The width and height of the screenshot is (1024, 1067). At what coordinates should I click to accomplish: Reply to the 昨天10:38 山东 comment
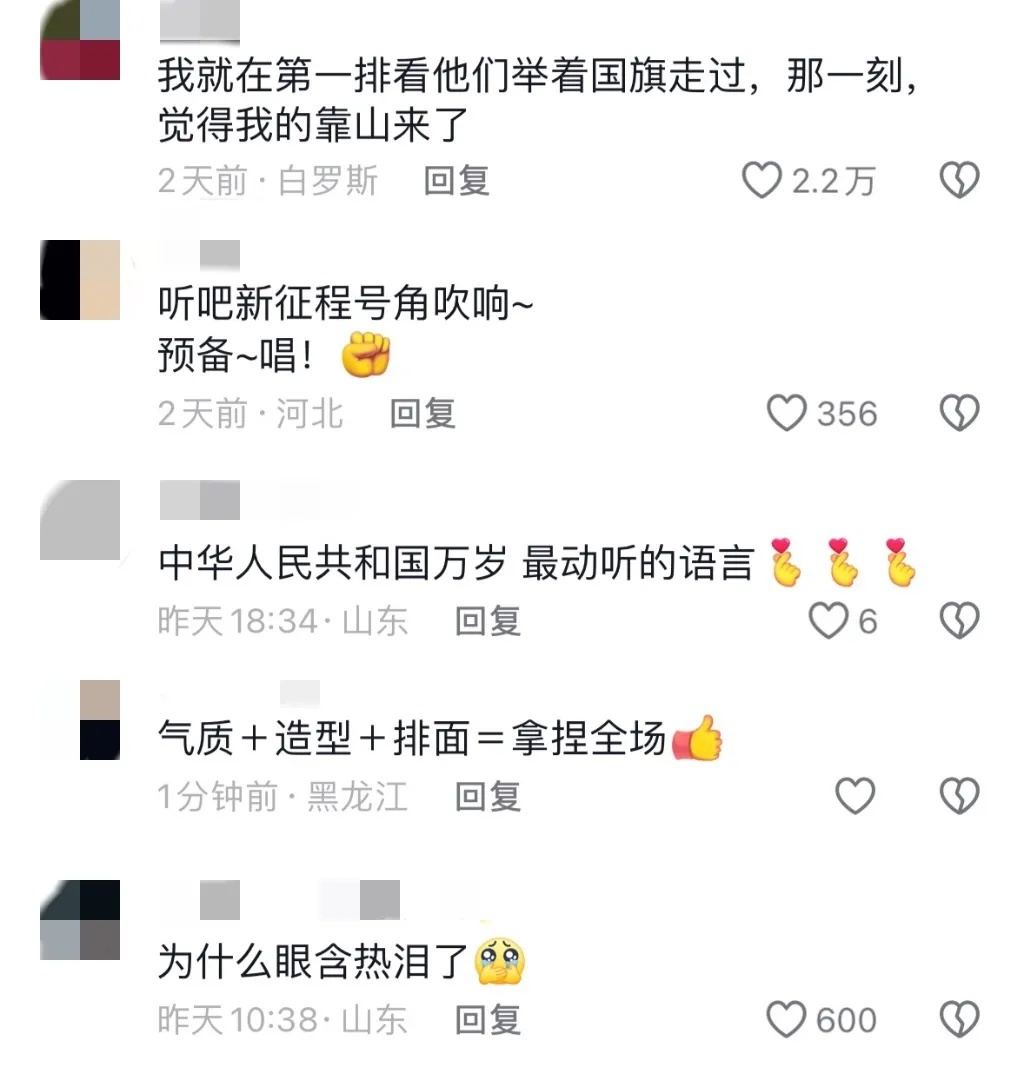[488, 1019]
